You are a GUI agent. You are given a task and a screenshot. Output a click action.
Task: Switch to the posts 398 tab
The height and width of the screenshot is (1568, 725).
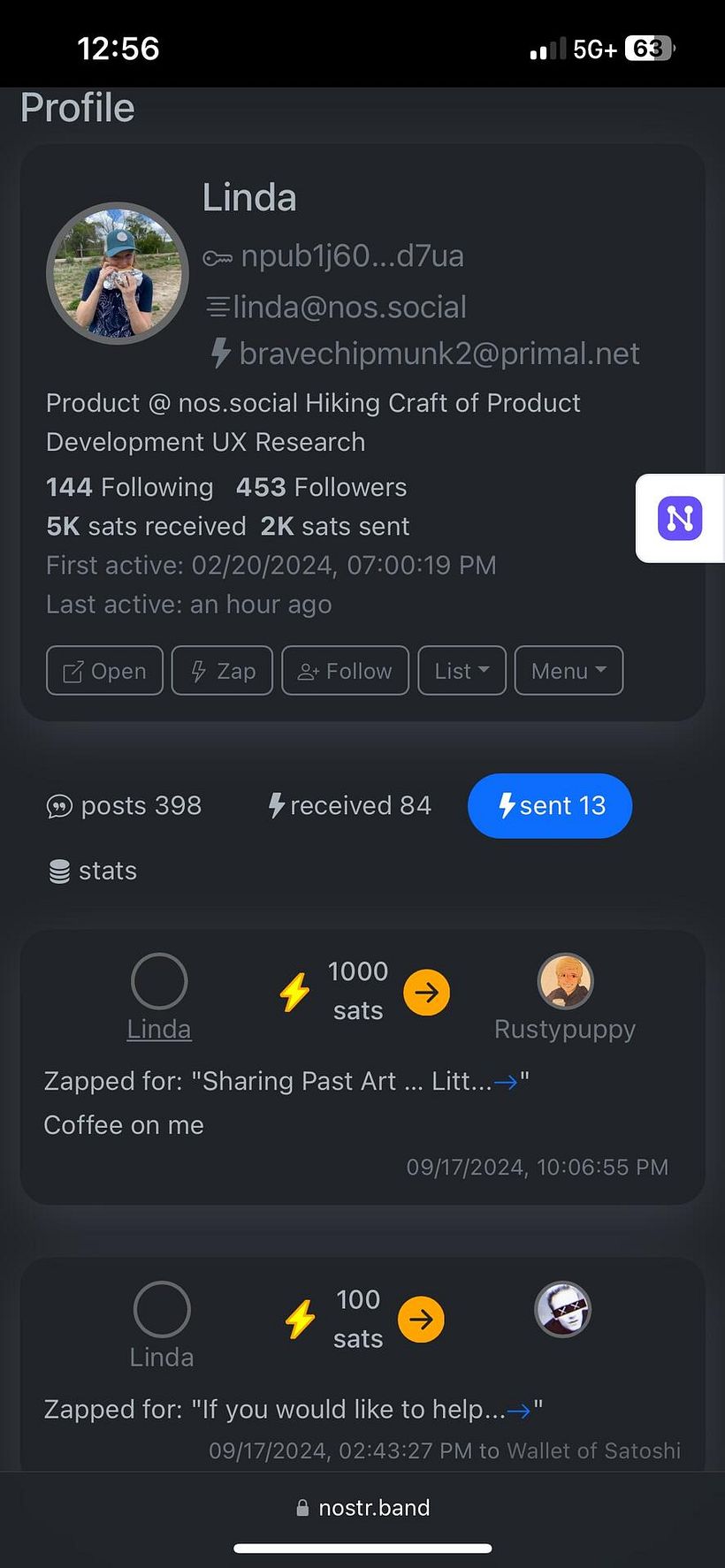[124, 806]
